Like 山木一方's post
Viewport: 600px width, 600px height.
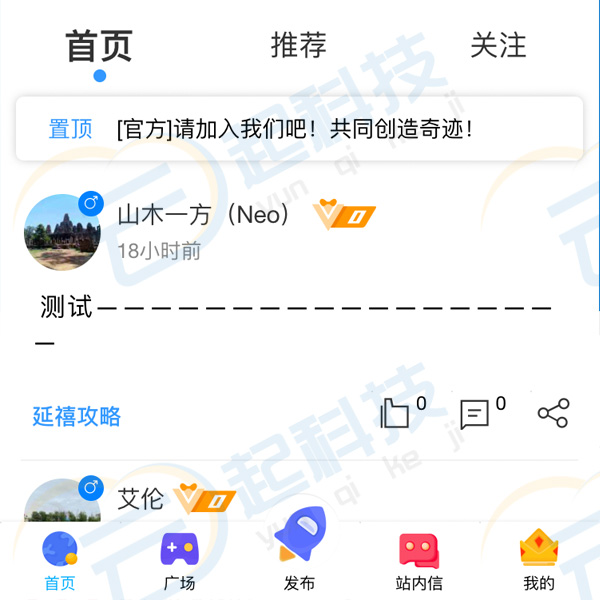pyautogui.click(x=398, y=412)
